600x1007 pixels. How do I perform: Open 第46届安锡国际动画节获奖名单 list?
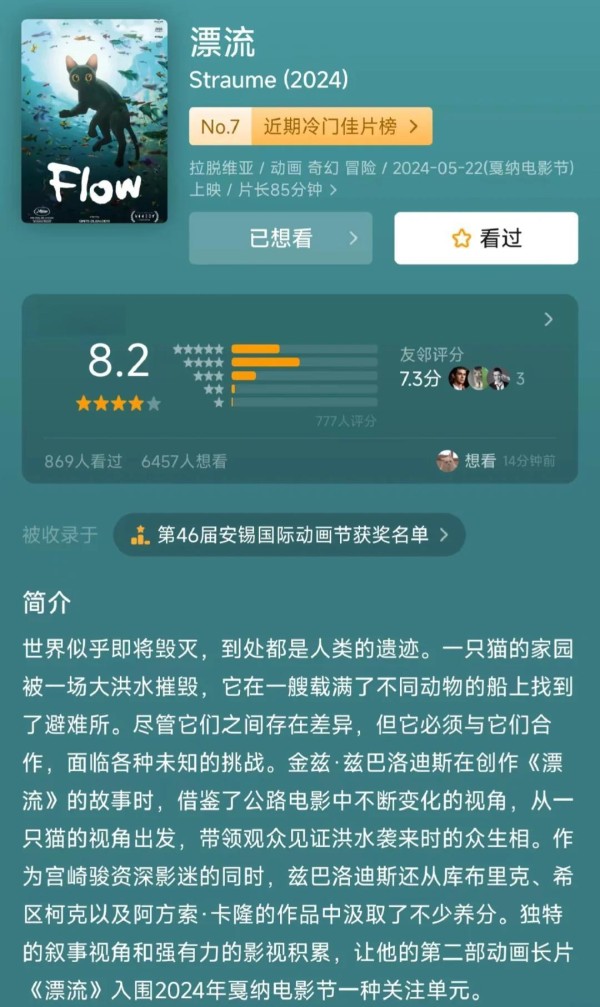290,535
